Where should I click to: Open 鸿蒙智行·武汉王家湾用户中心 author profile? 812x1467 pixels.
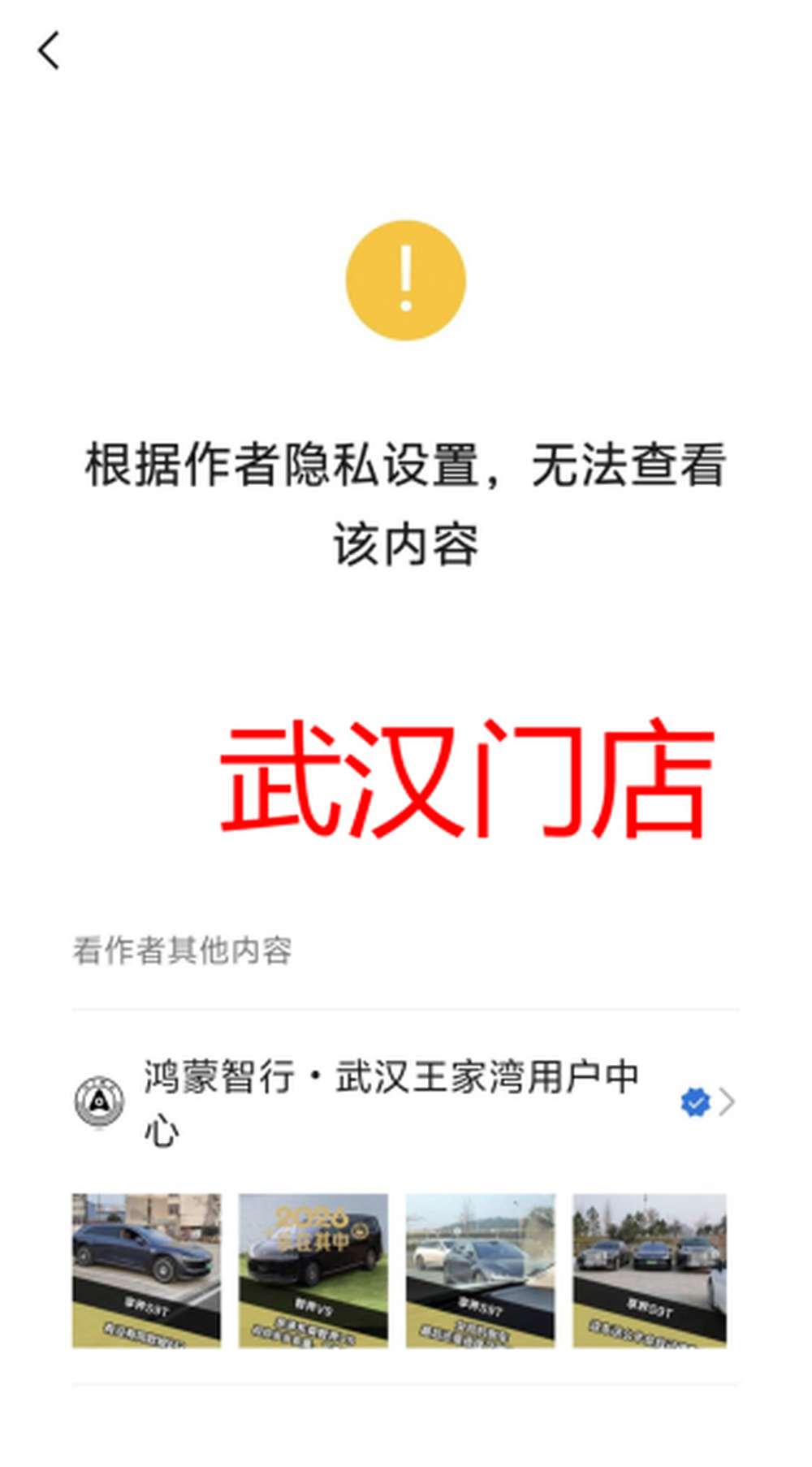click(391, 1101)
